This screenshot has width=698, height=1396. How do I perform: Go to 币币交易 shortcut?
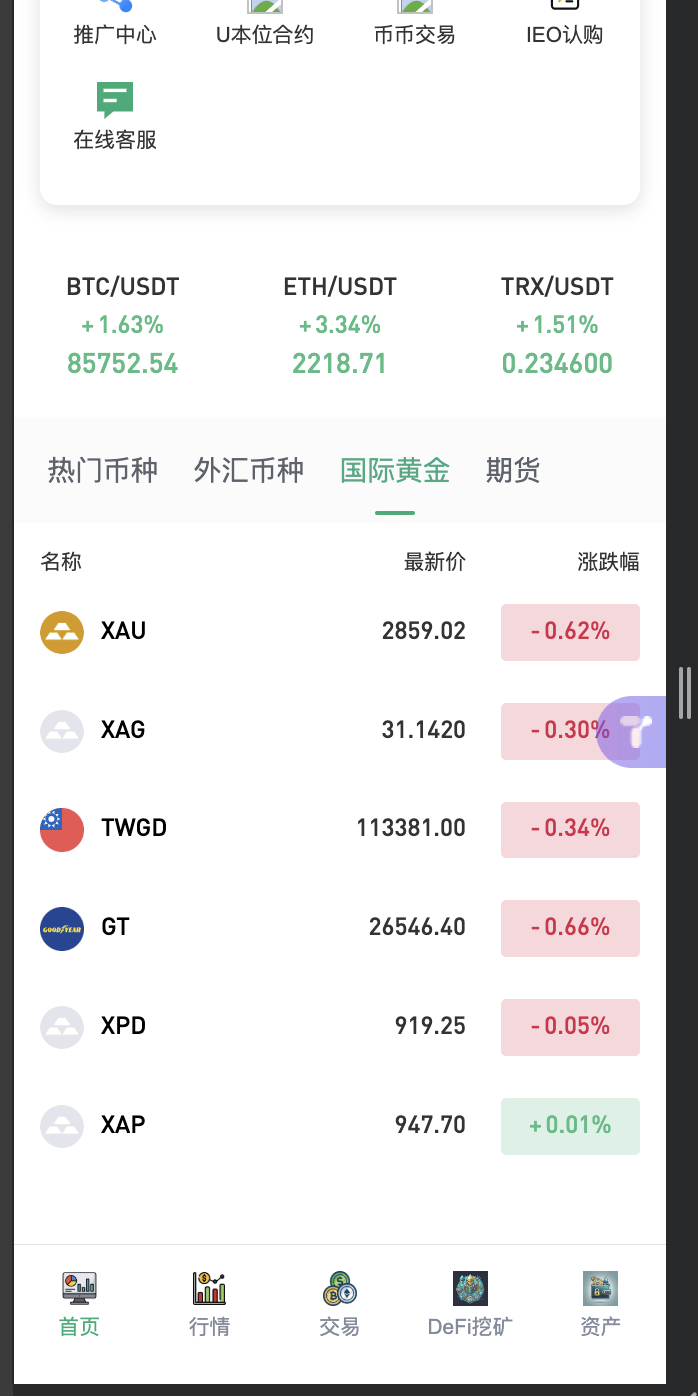(414, 25)
